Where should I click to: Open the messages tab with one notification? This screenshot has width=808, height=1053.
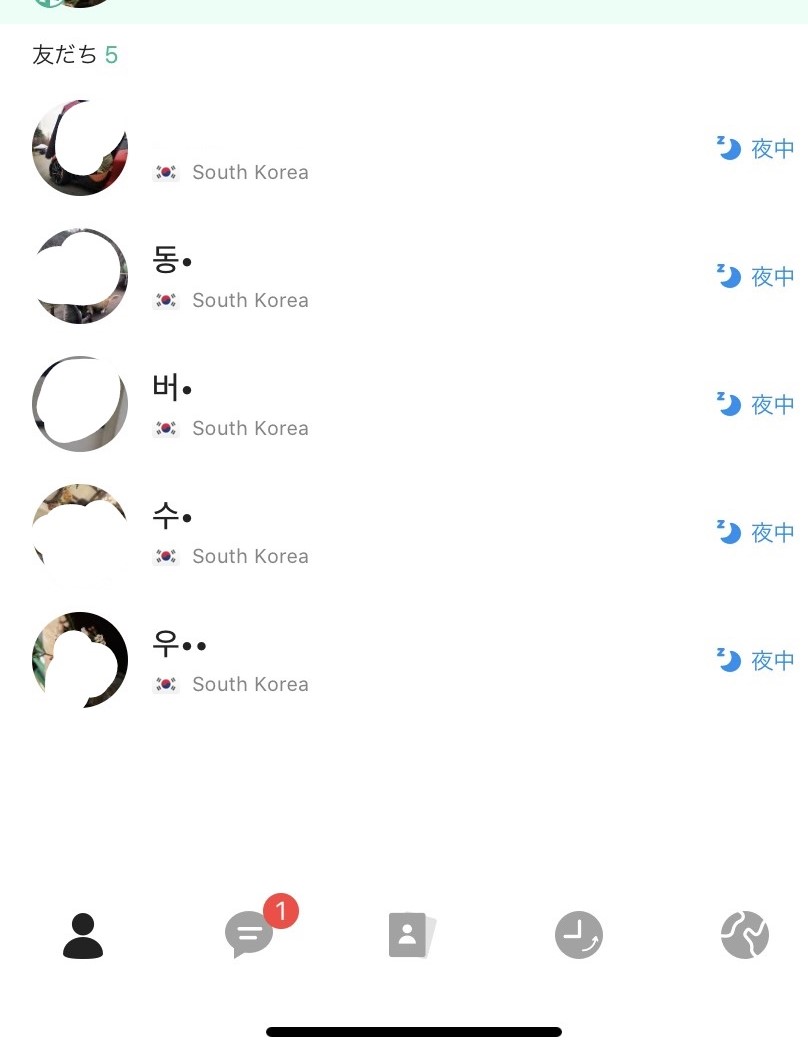(249, 935)
